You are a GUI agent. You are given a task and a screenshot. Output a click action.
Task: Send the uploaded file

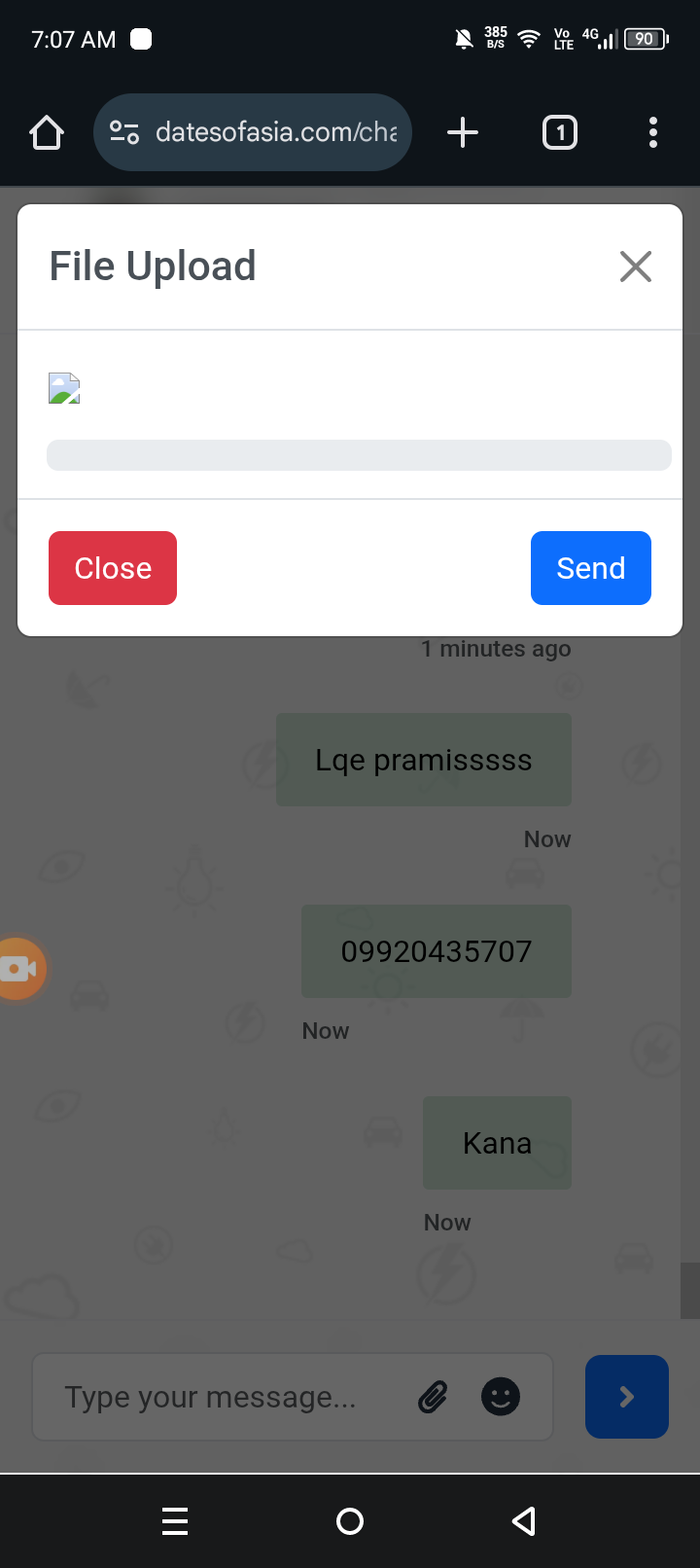[x=590, y=568]
